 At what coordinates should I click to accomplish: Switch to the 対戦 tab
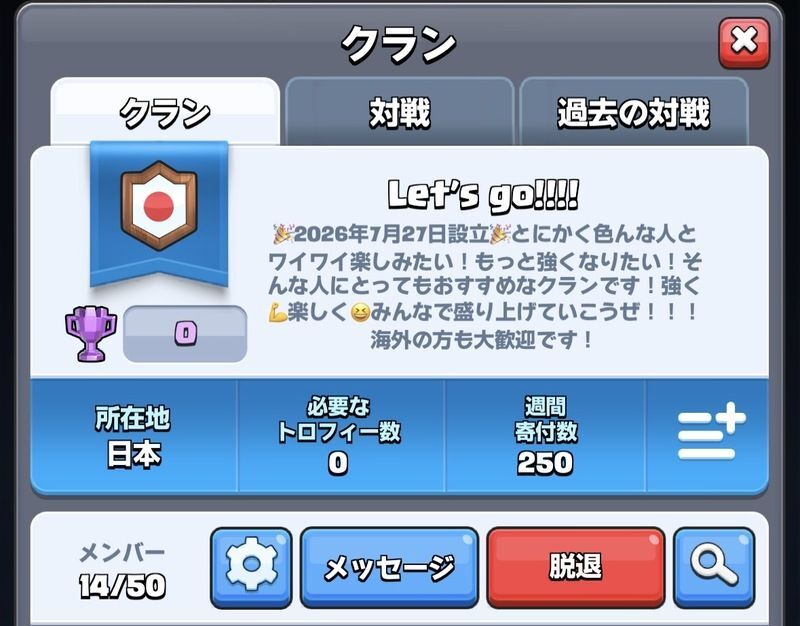(x=399, y=112)
